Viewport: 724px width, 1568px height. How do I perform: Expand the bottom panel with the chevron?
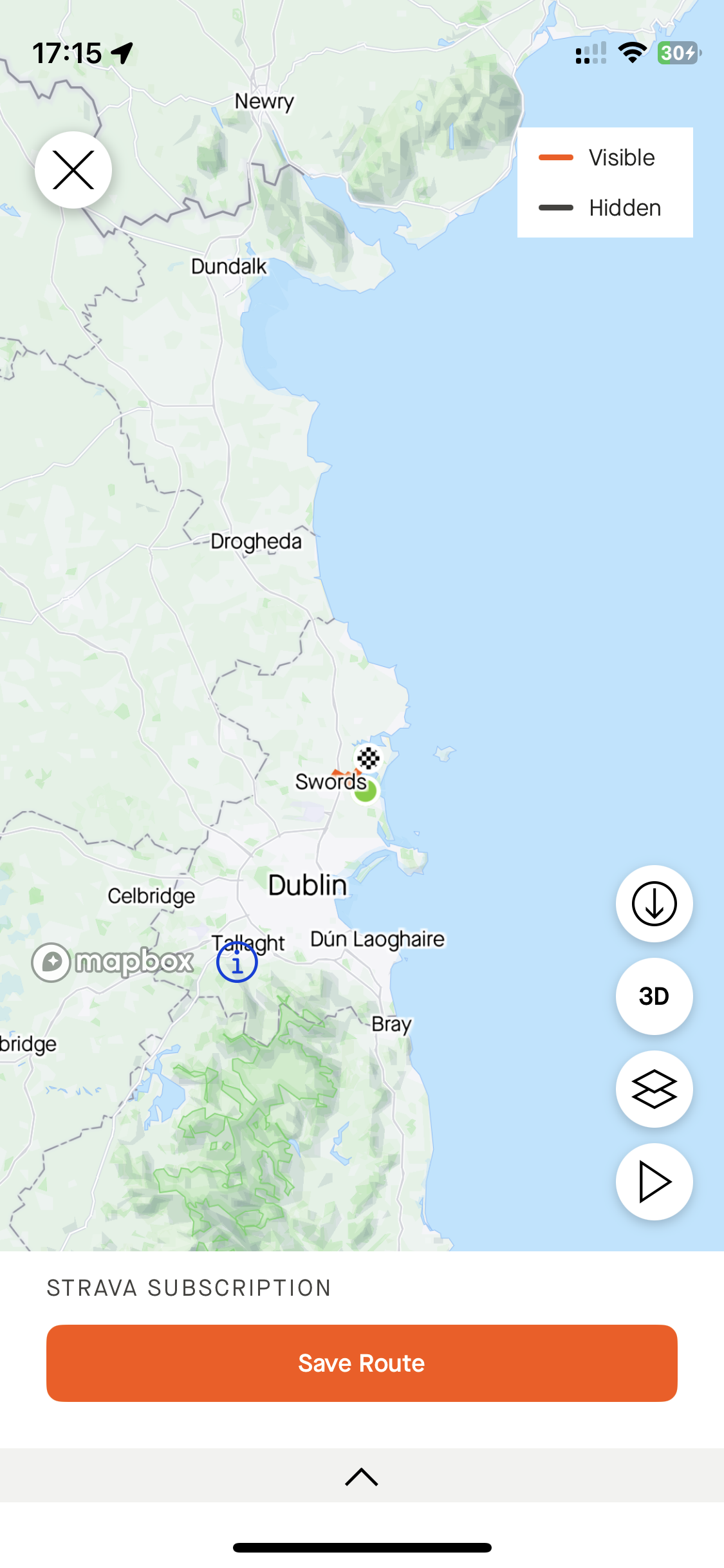362,1477
